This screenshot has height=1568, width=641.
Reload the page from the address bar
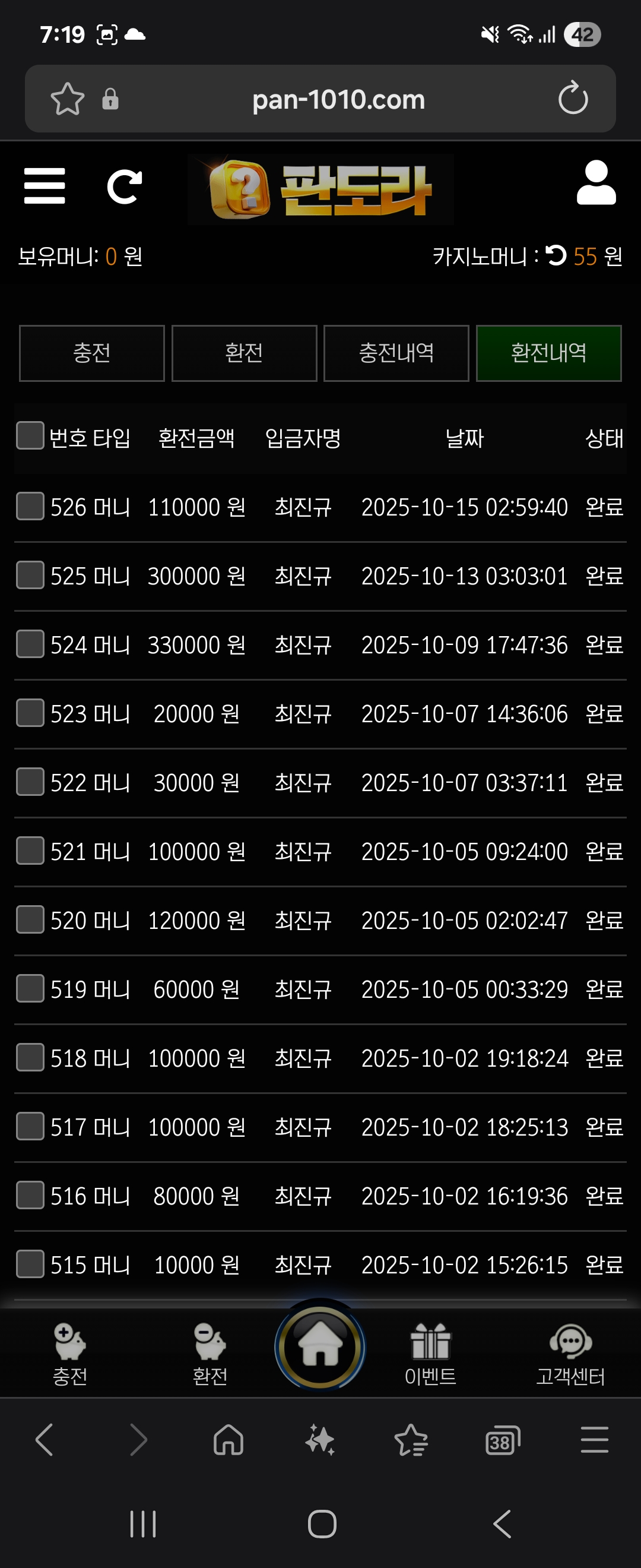tap(573, 99)
